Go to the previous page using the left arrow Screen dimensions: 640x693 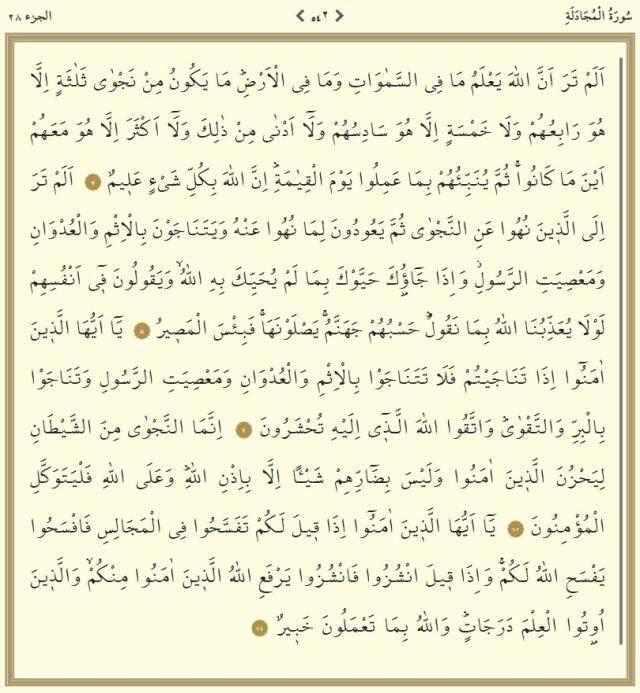pos(300,15)
